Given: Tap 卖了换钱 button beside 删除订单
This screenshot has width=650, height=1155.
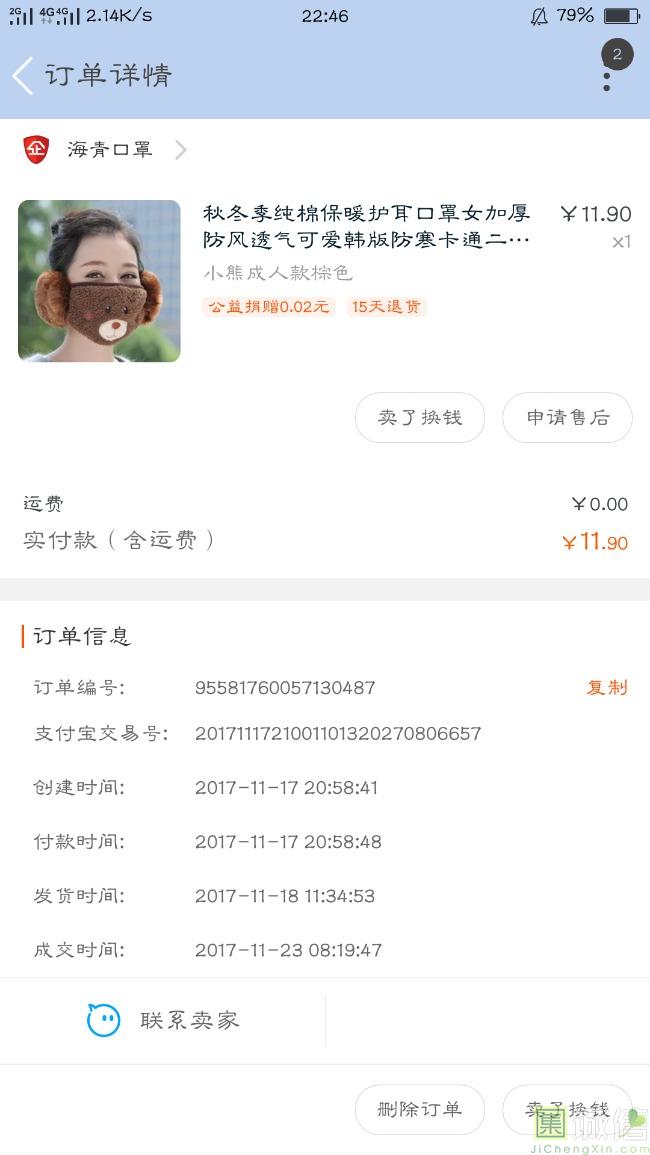Looking at the screenshot, I should 567,1109.
